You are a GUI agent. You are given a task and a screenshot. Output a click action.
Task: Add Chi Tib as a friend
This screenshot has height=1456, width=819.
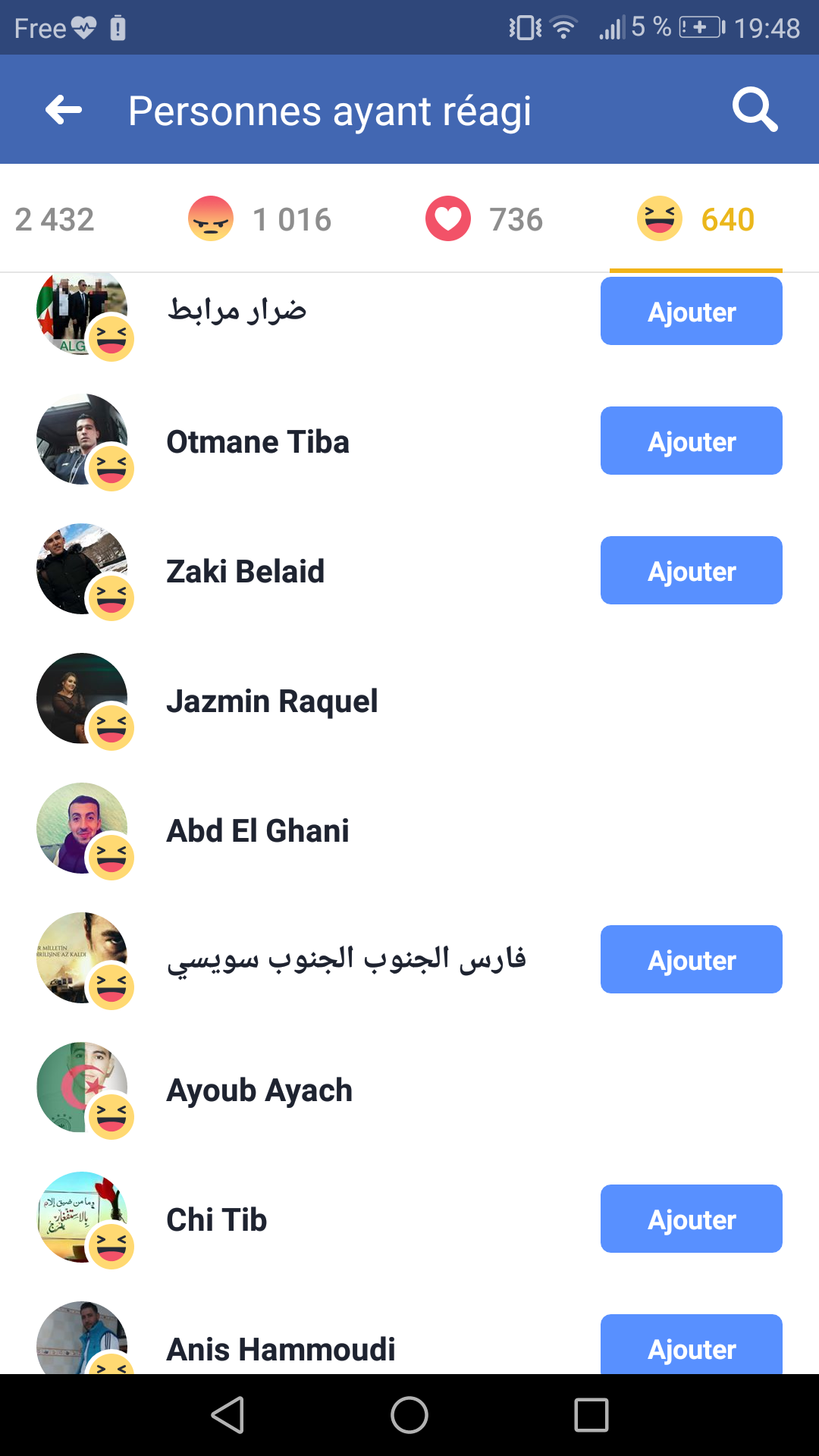[691, 1219]
